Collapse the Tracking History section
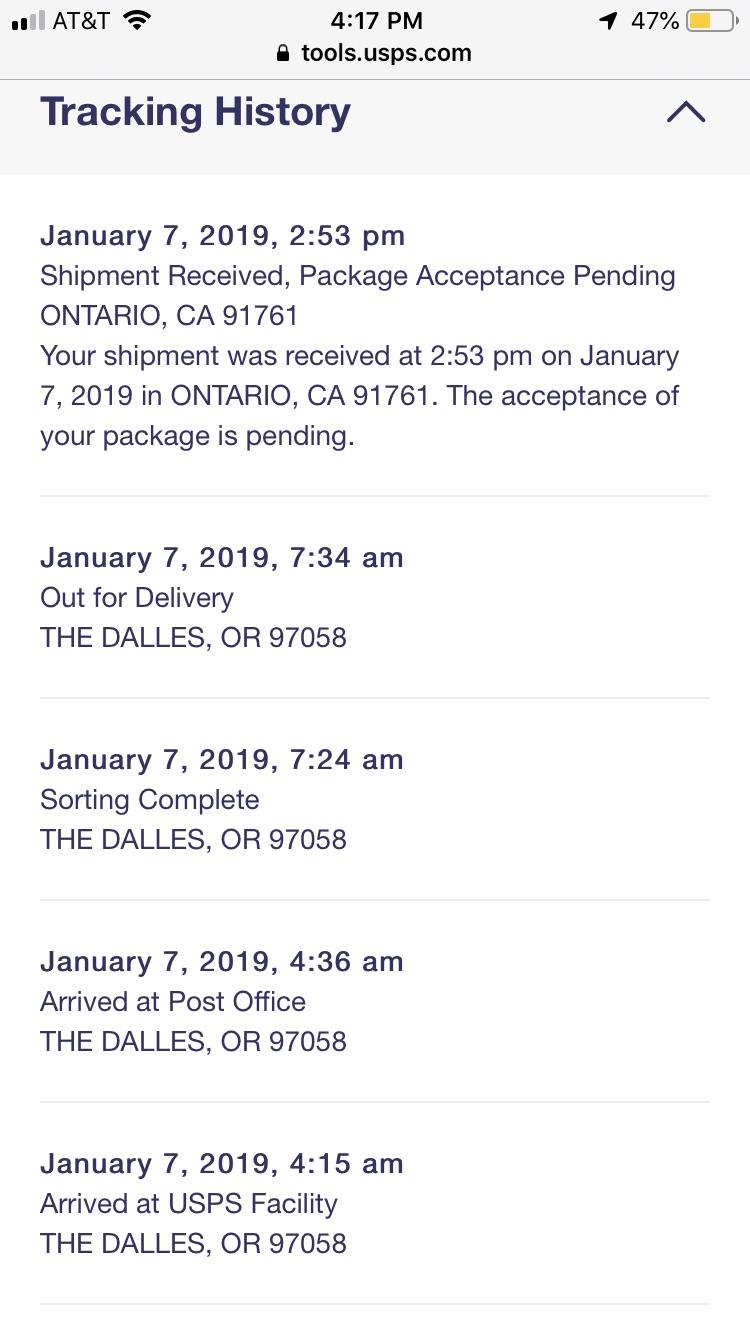The image size is (750, 1334). click(685, 112)
